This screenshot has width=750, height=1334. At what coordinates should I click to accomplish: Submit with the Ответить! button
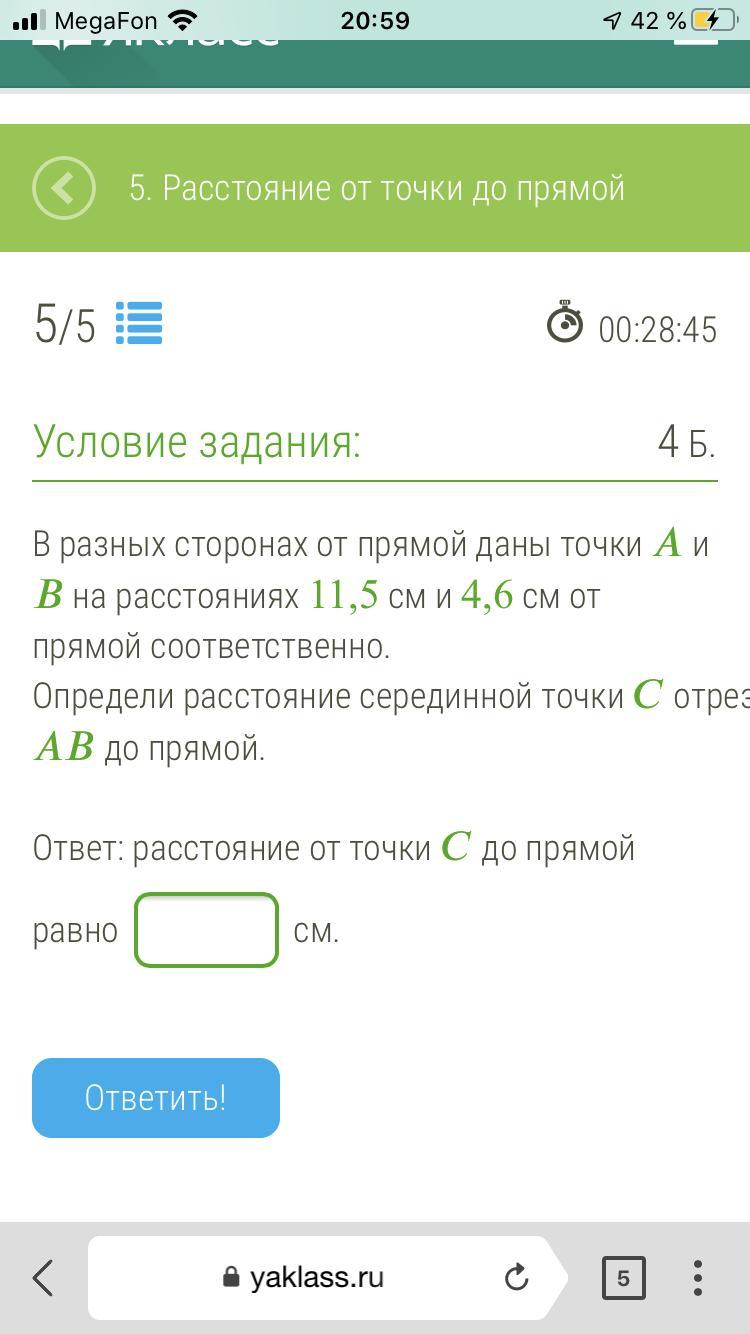[x=156, y=1098]
